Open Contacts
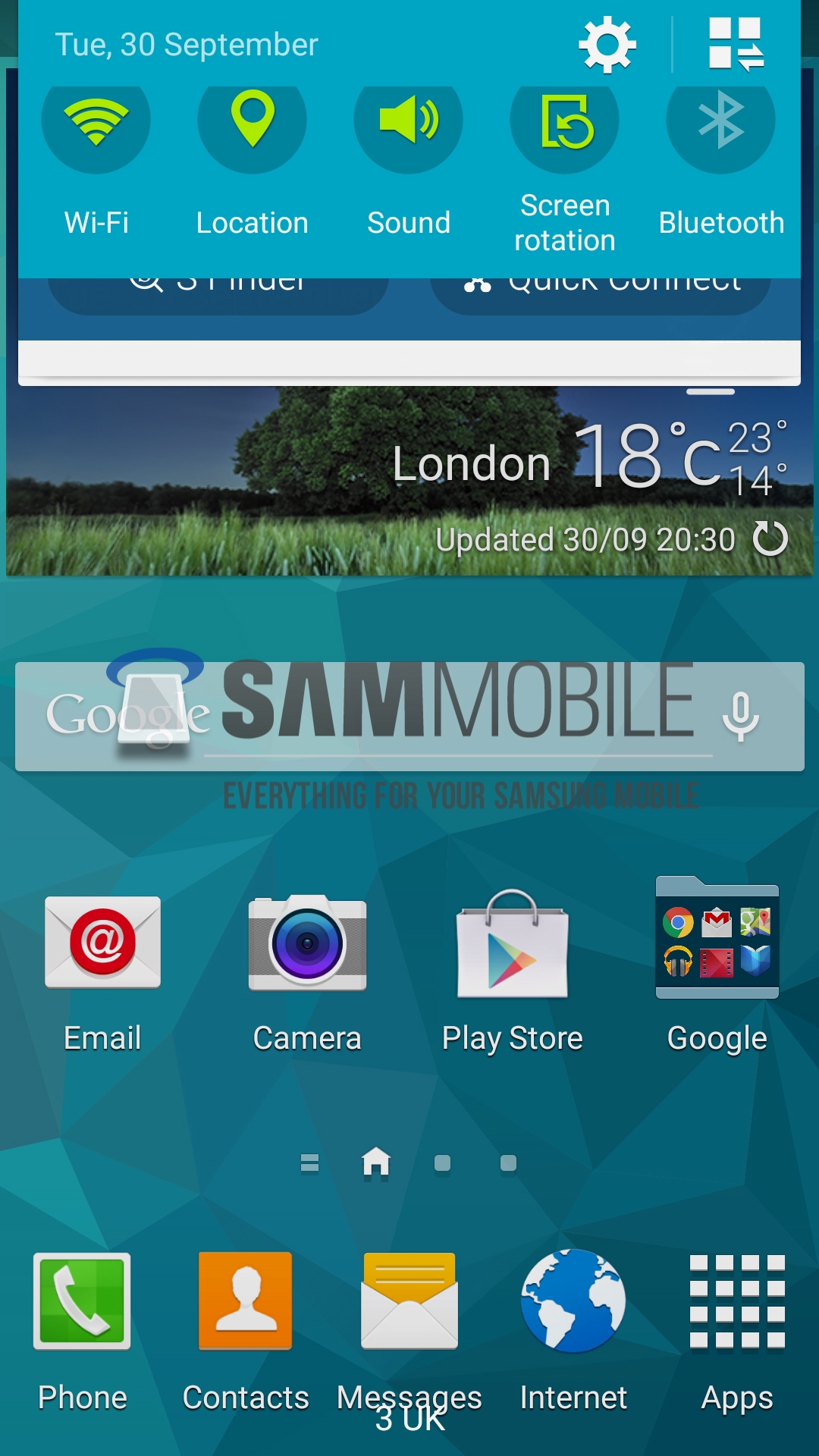Viewport: 819px width, 1456px height. [245, 1302]
